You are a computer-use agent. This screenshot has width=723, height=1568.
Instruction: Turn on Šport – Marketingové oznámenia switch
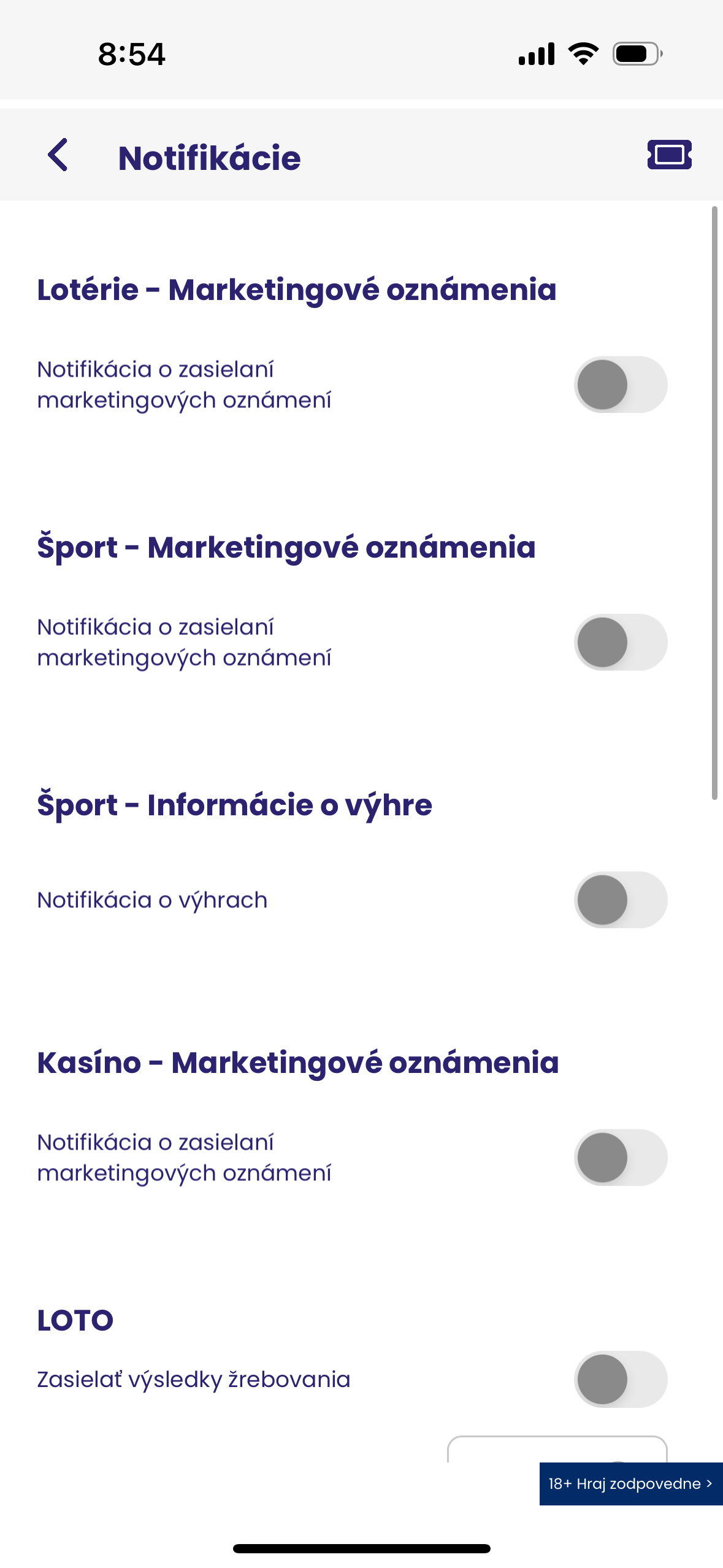click(x=620, y=642)
